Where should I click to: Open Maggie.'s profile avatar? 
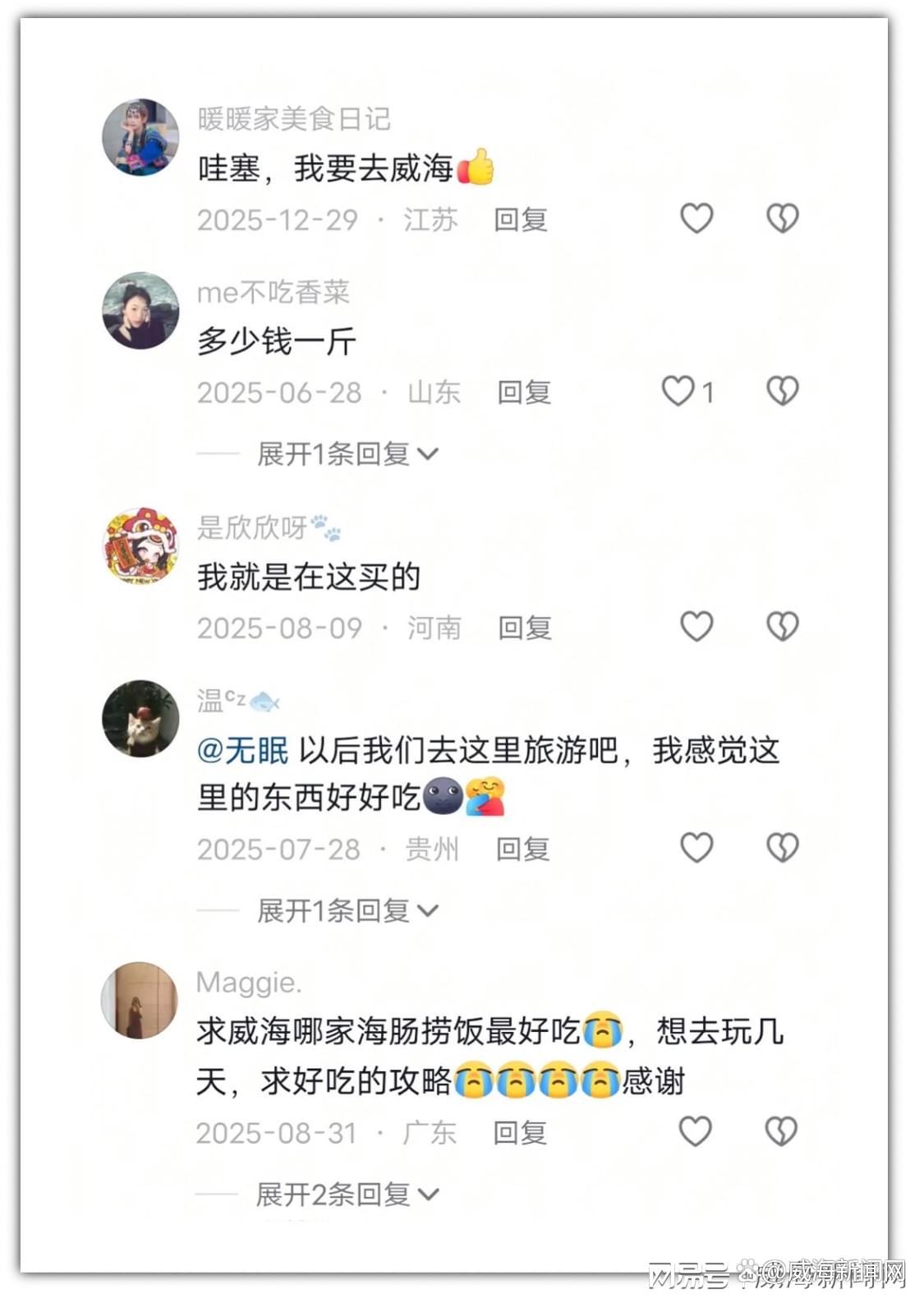click(140, 1000)
